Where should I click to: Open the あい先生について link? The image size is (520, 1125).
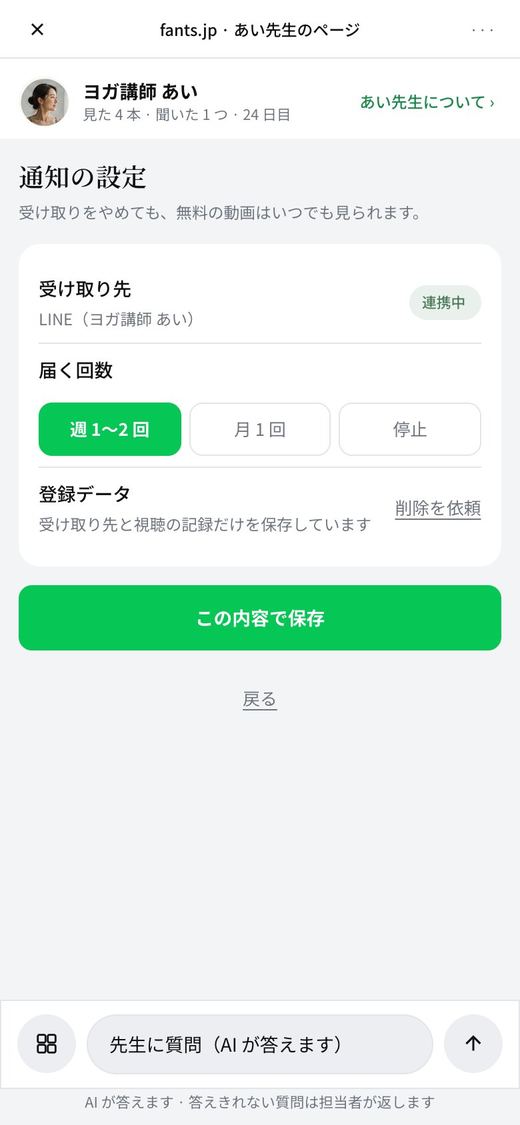[427, 103]
